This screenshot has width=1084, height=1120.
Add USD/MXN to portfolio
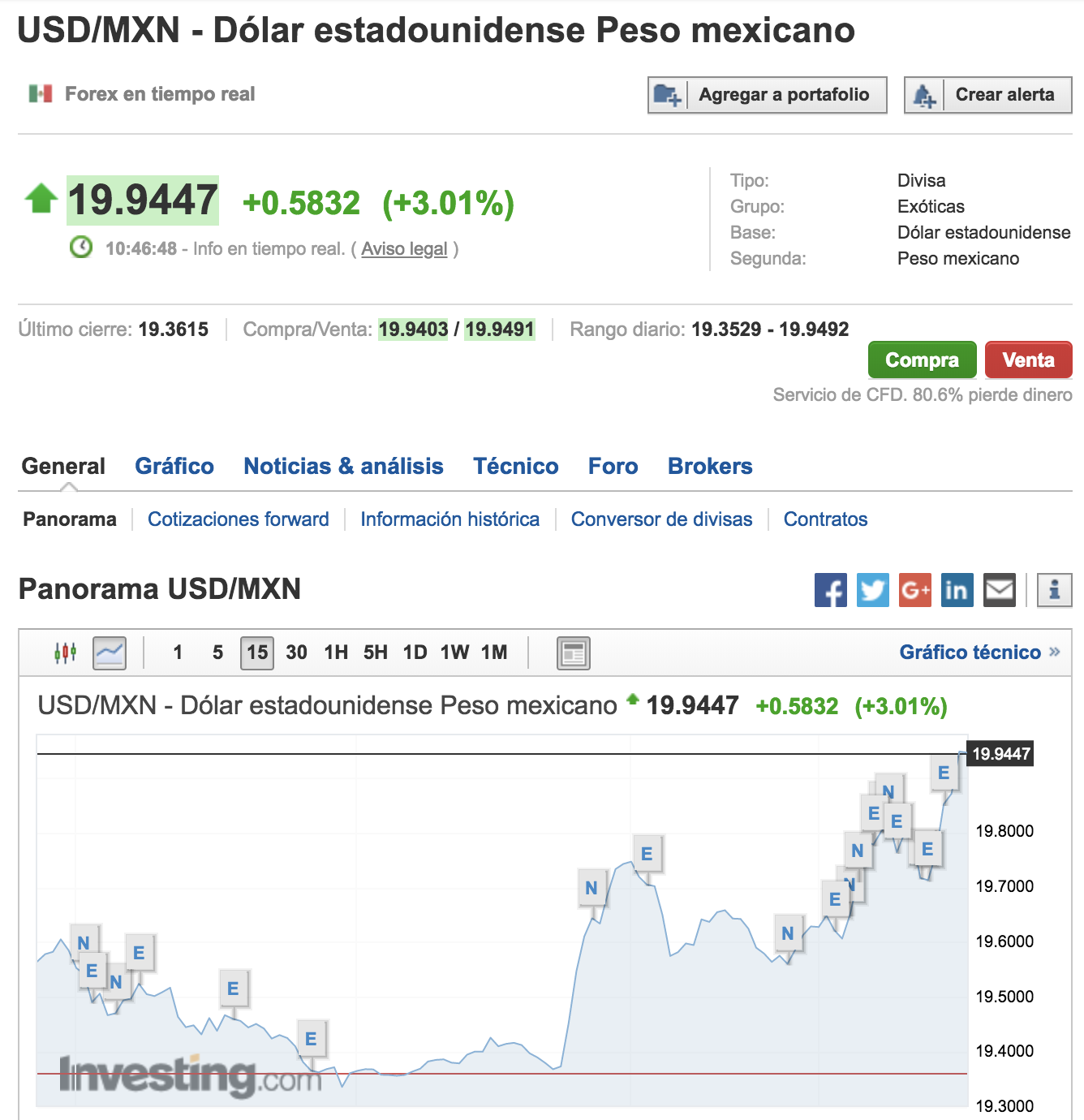(x=767, y=95)
